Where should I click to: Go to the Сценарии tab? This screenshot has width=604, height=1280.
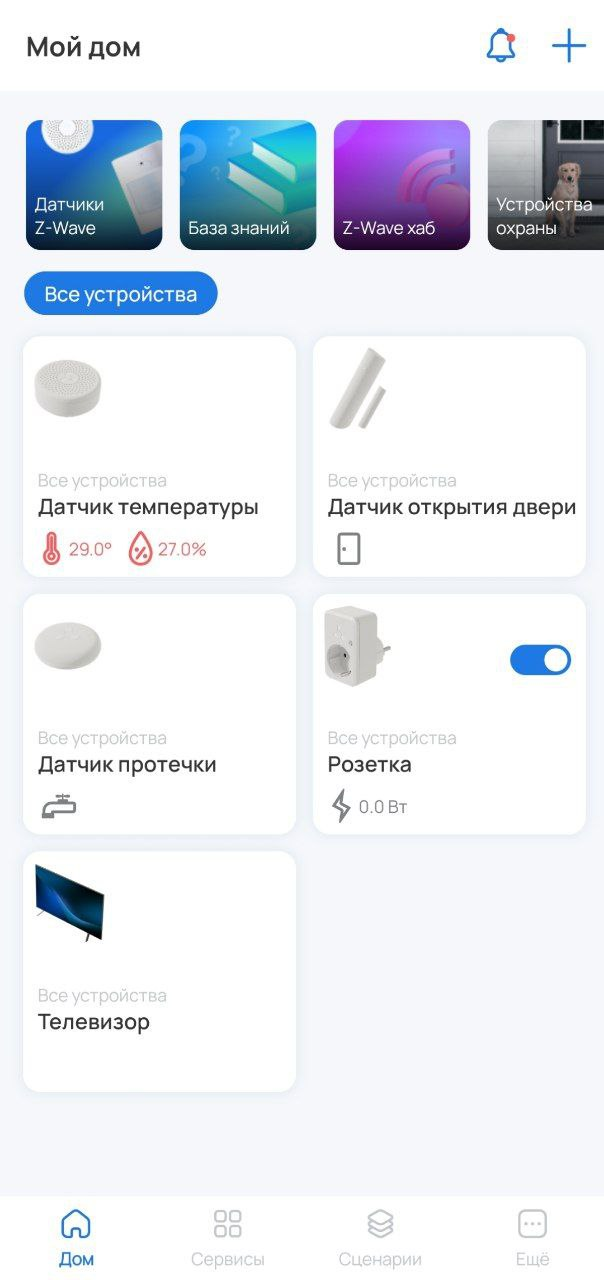pos(380,1236)
